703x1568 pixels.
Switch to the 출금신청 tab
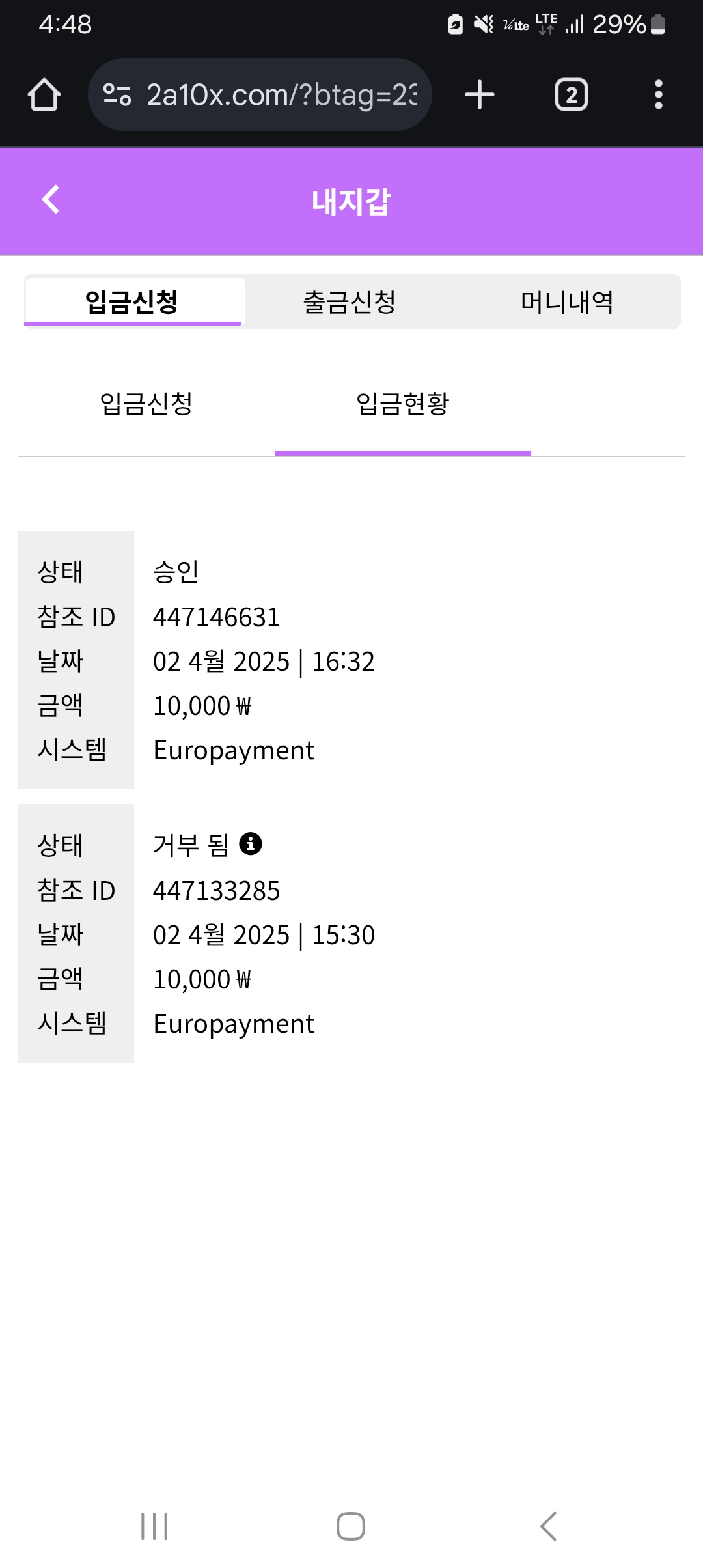tap(350, 302)
